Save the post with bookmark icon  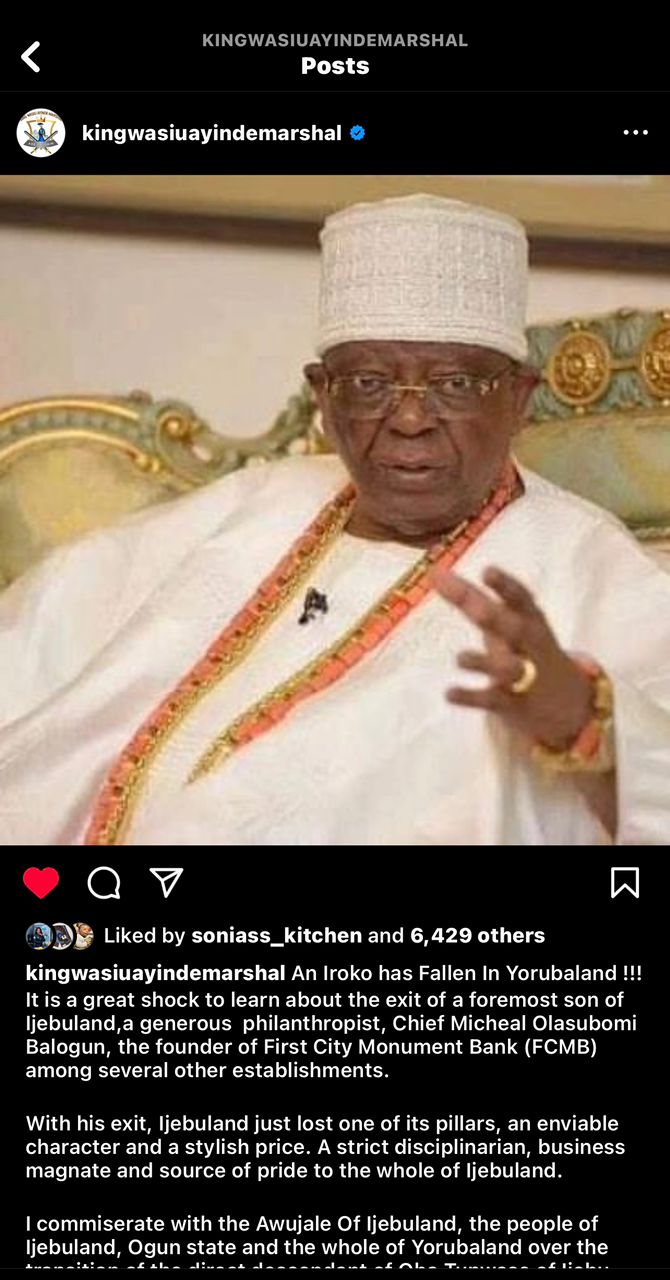(624, 882)
